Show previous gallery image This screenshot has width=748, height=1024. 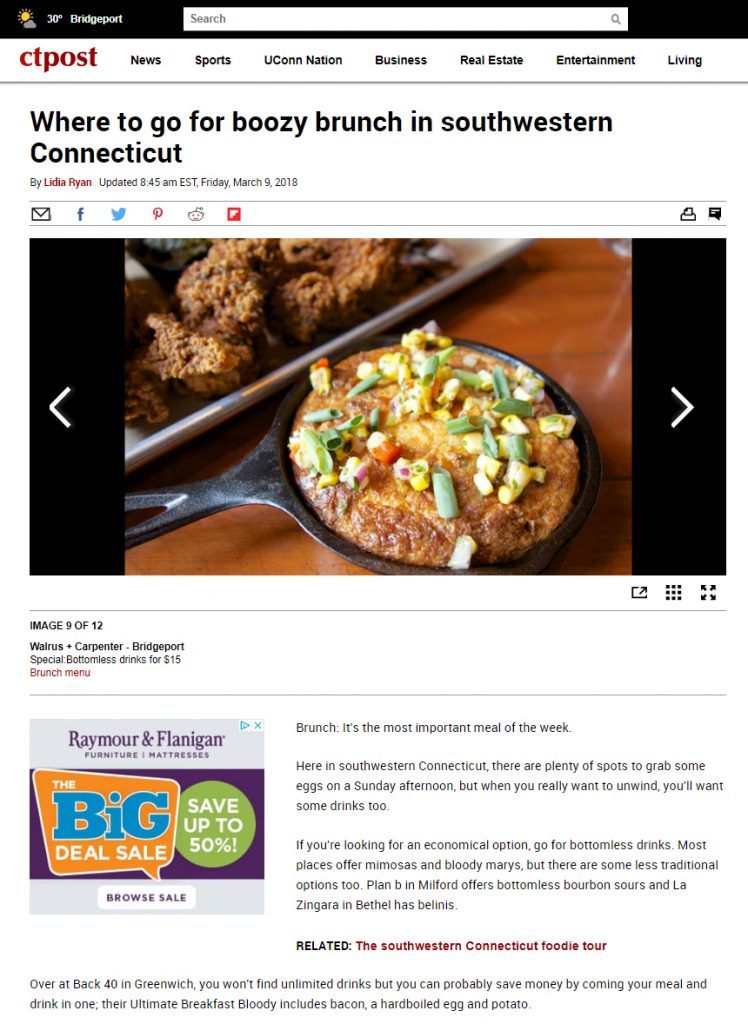(61, 407)
